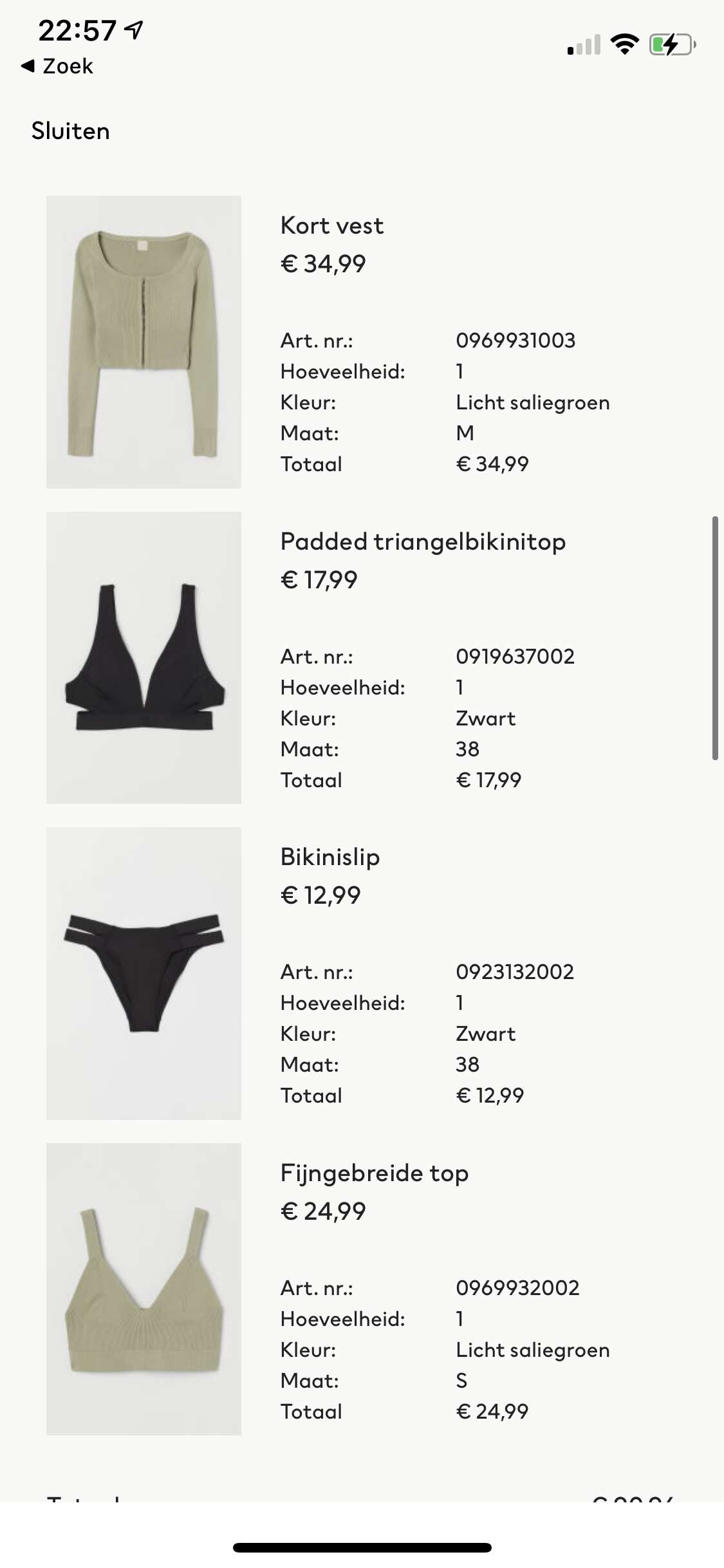Open the Kort vest product image
The width and height of the screenshot is (724, 1568).
[x=144, y=342]
